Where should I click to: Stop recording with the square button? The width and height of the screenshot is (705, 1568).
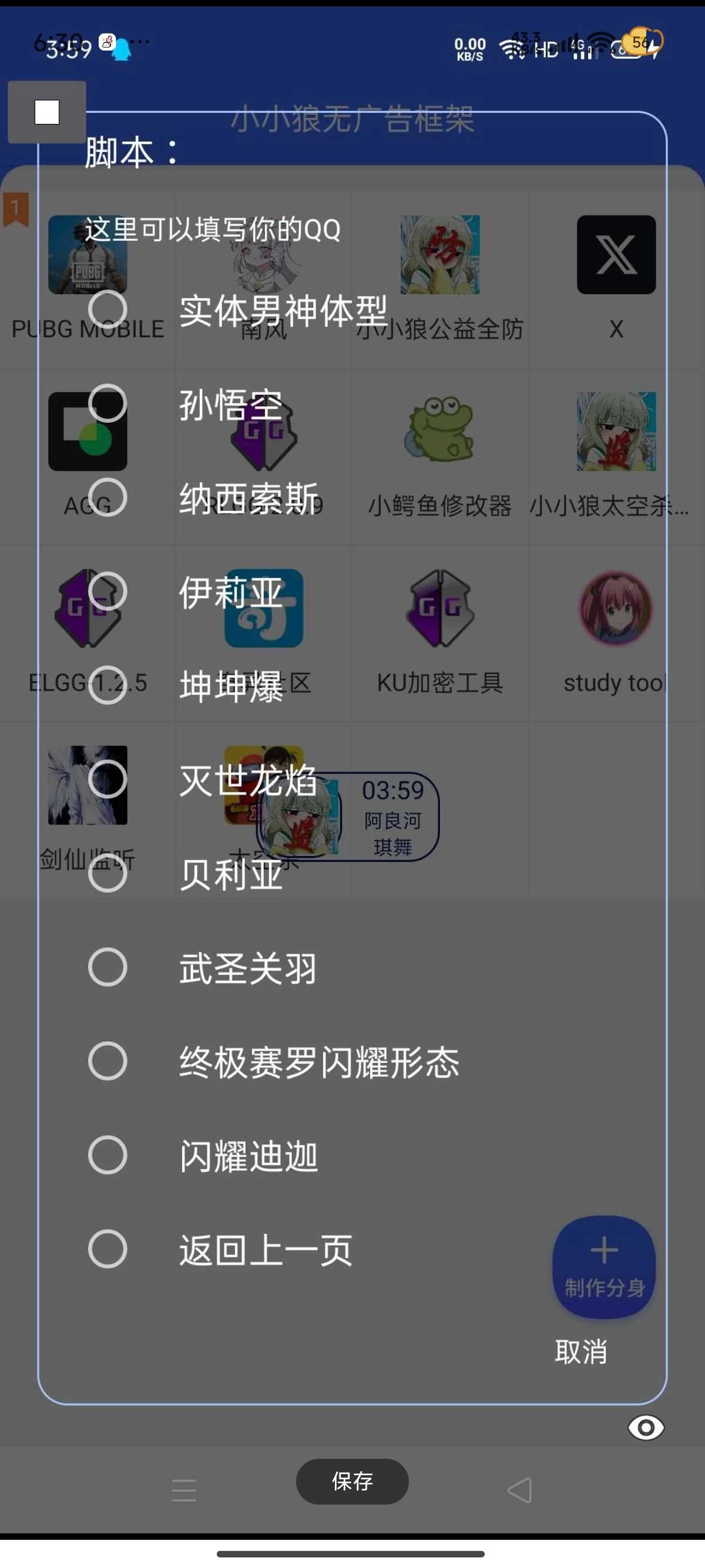tap(47, 112)
